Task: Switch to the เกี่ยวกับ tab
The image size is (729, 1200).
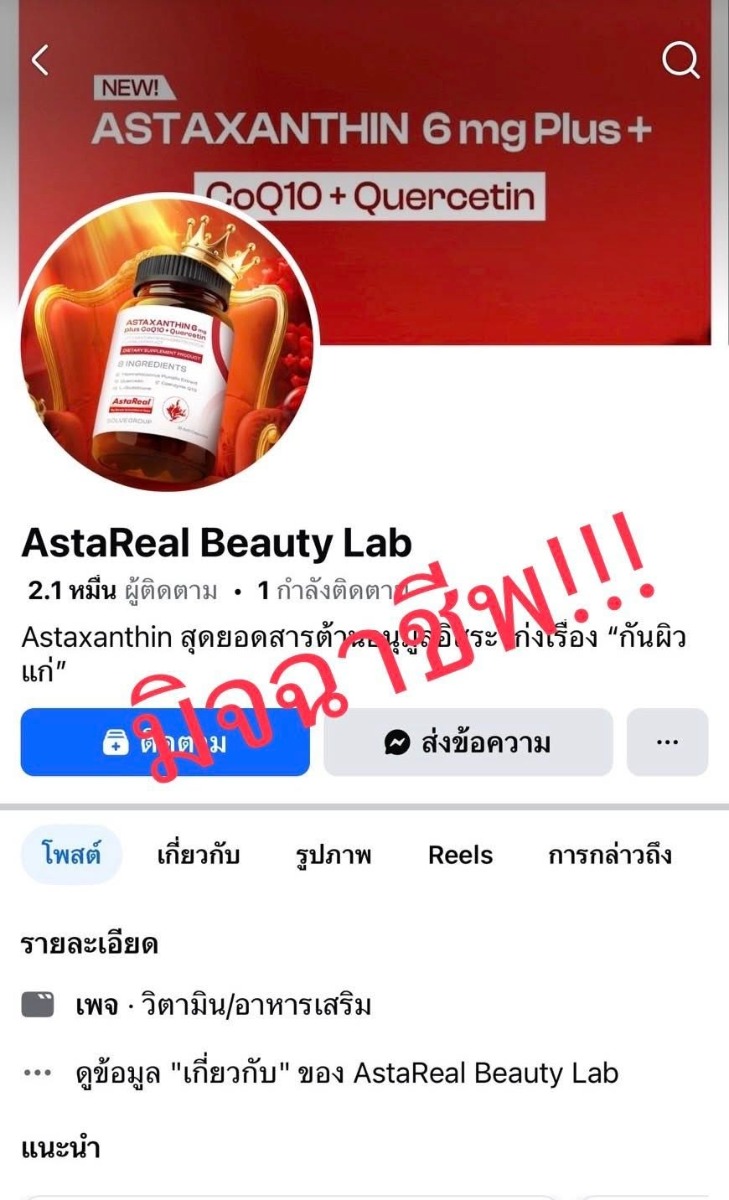Action: [x=198, y=855]
